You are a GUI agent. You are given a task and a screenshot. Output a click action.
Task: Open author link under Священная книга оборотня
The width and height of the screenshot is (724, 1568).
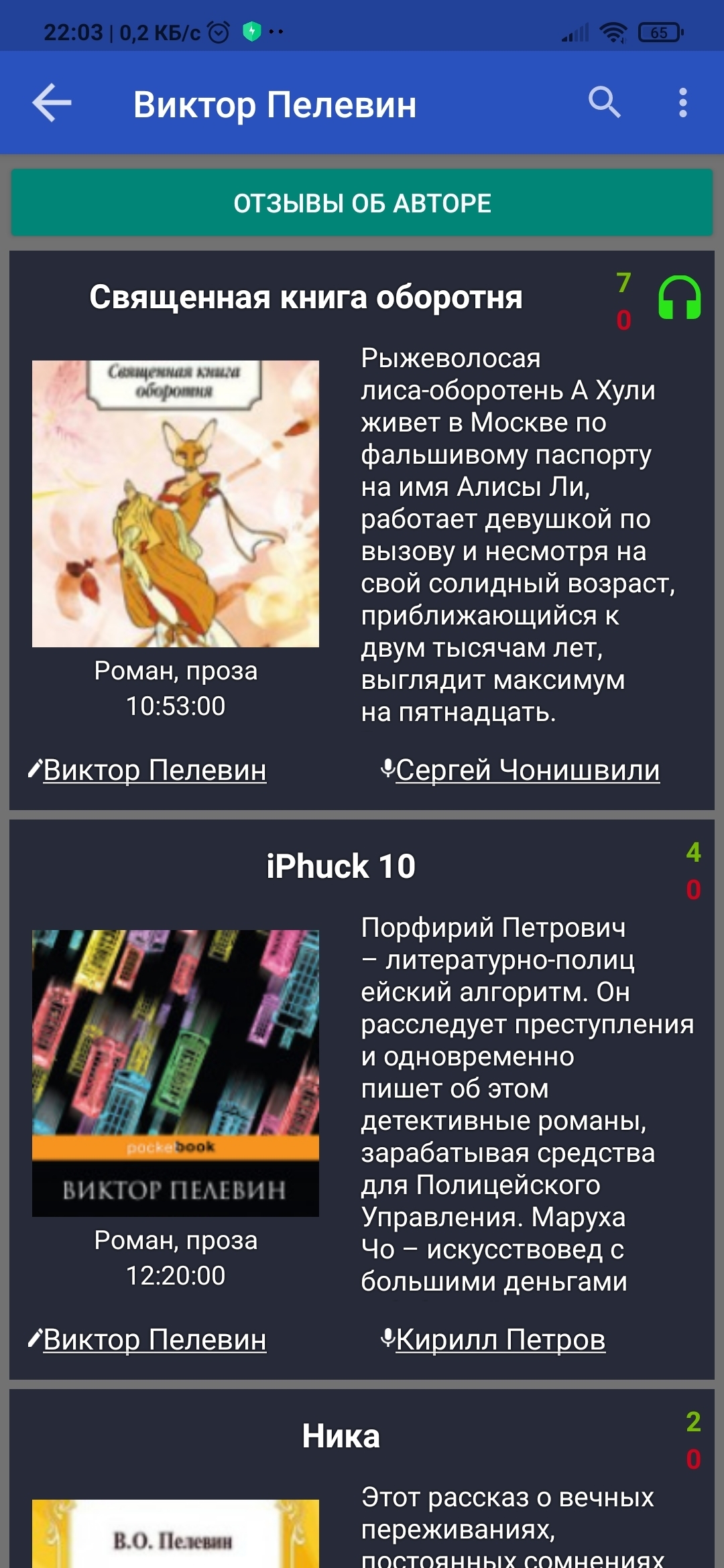155,770
